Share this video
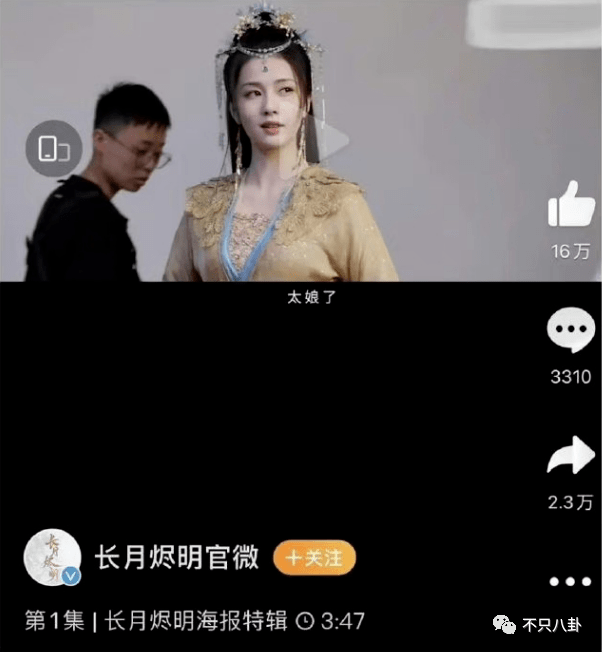The height and width of the screenshot is (652, 602). coord(571,457)
